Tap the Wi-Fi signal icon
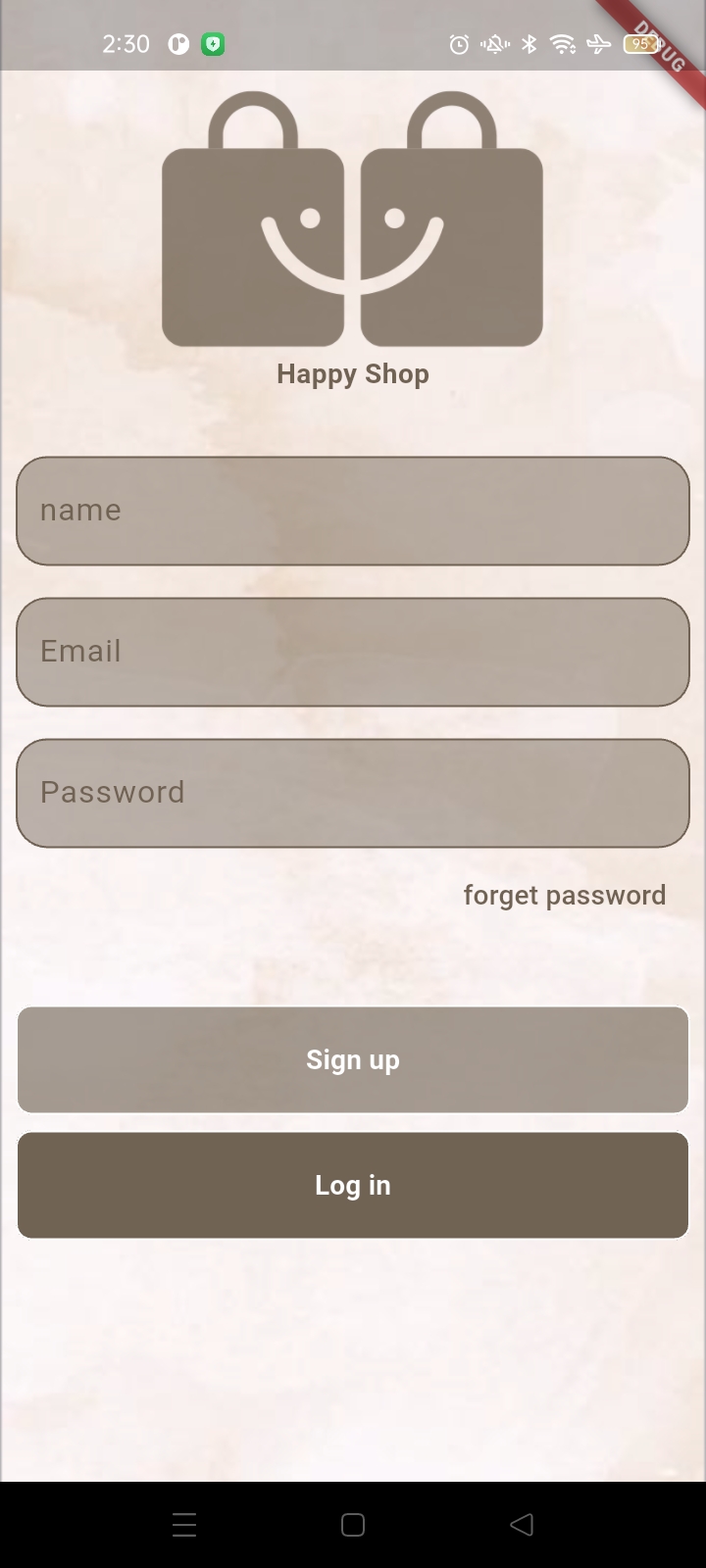 pos(562,44)
